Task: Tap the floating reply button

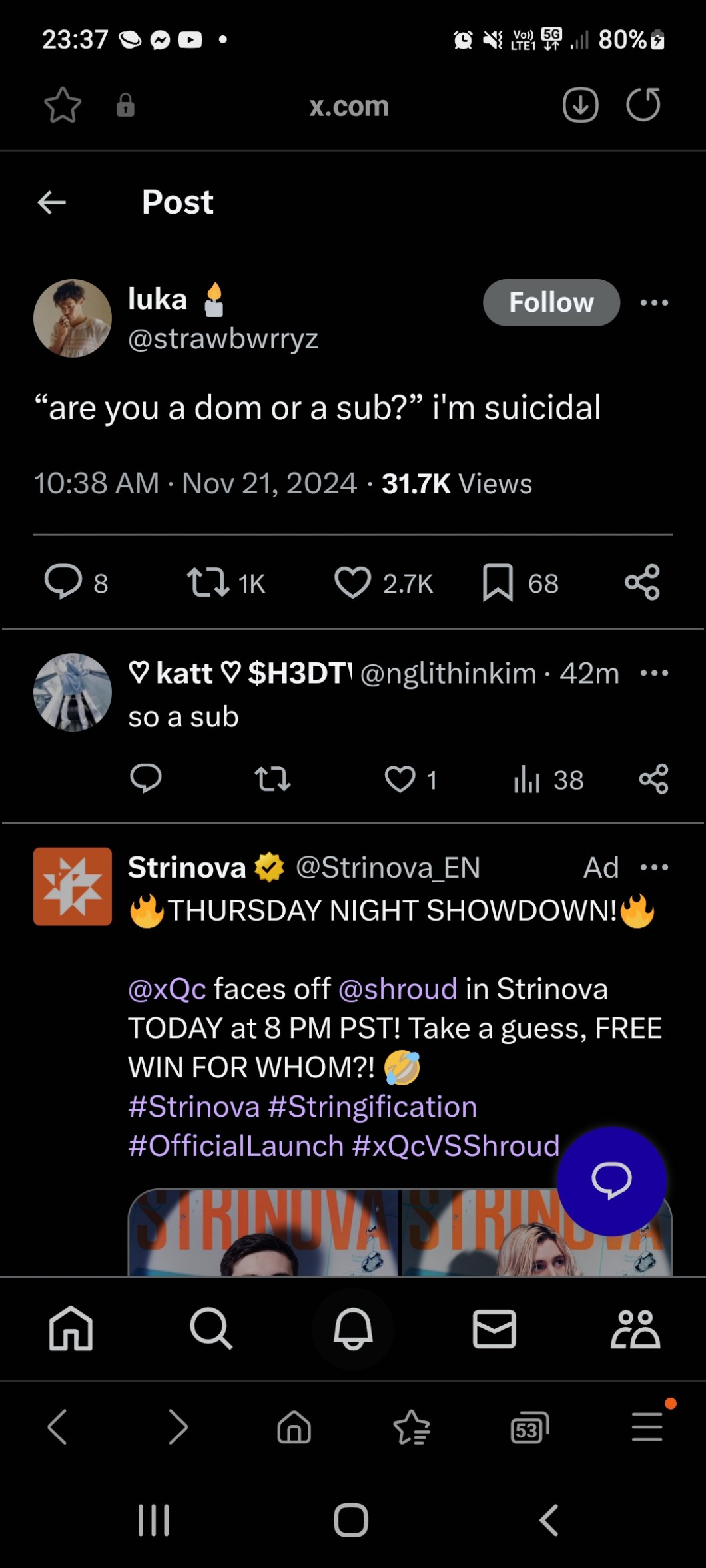Action: (x=611, y=1181)
